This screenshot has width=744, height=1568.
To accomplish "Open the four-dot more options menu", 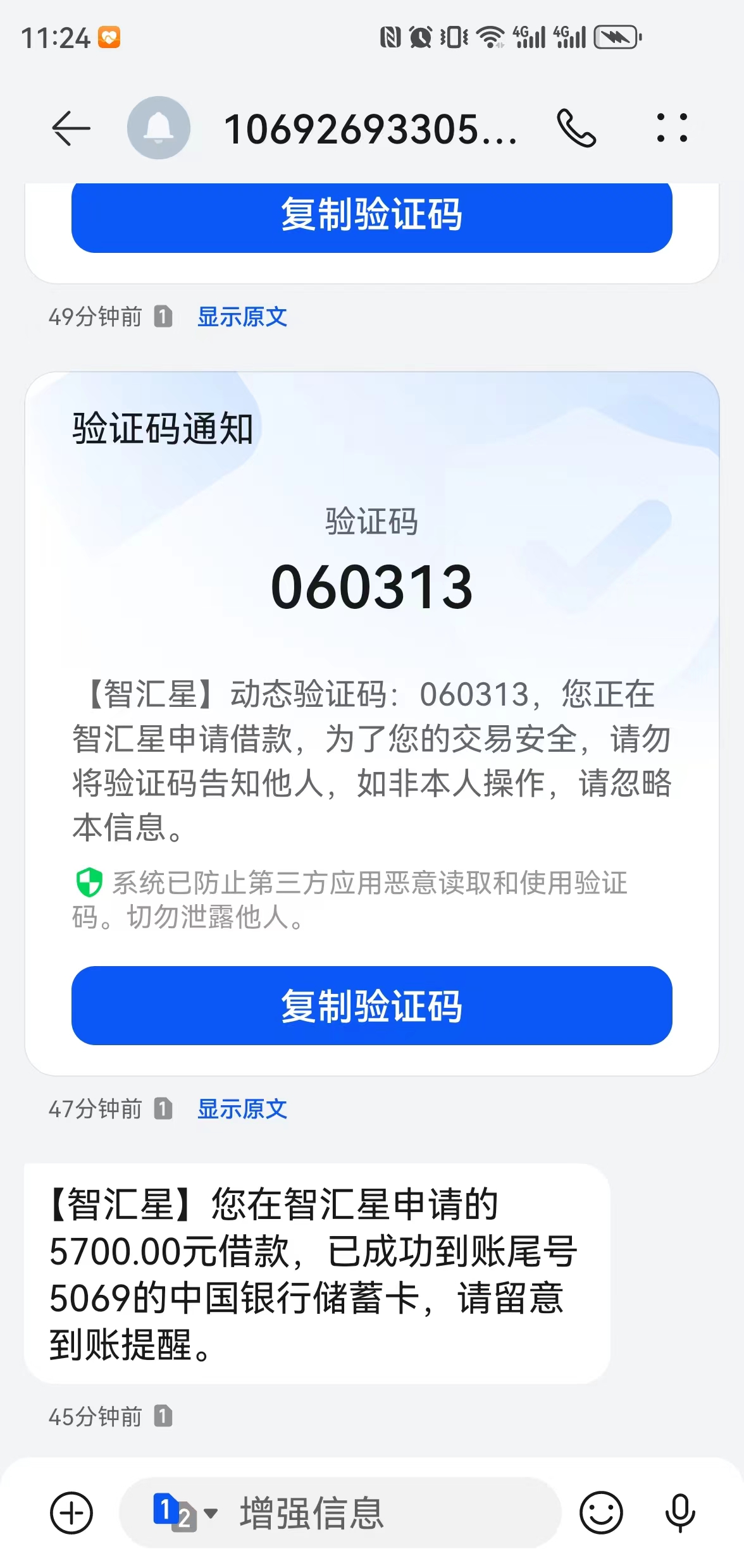I will coord(672,128).
